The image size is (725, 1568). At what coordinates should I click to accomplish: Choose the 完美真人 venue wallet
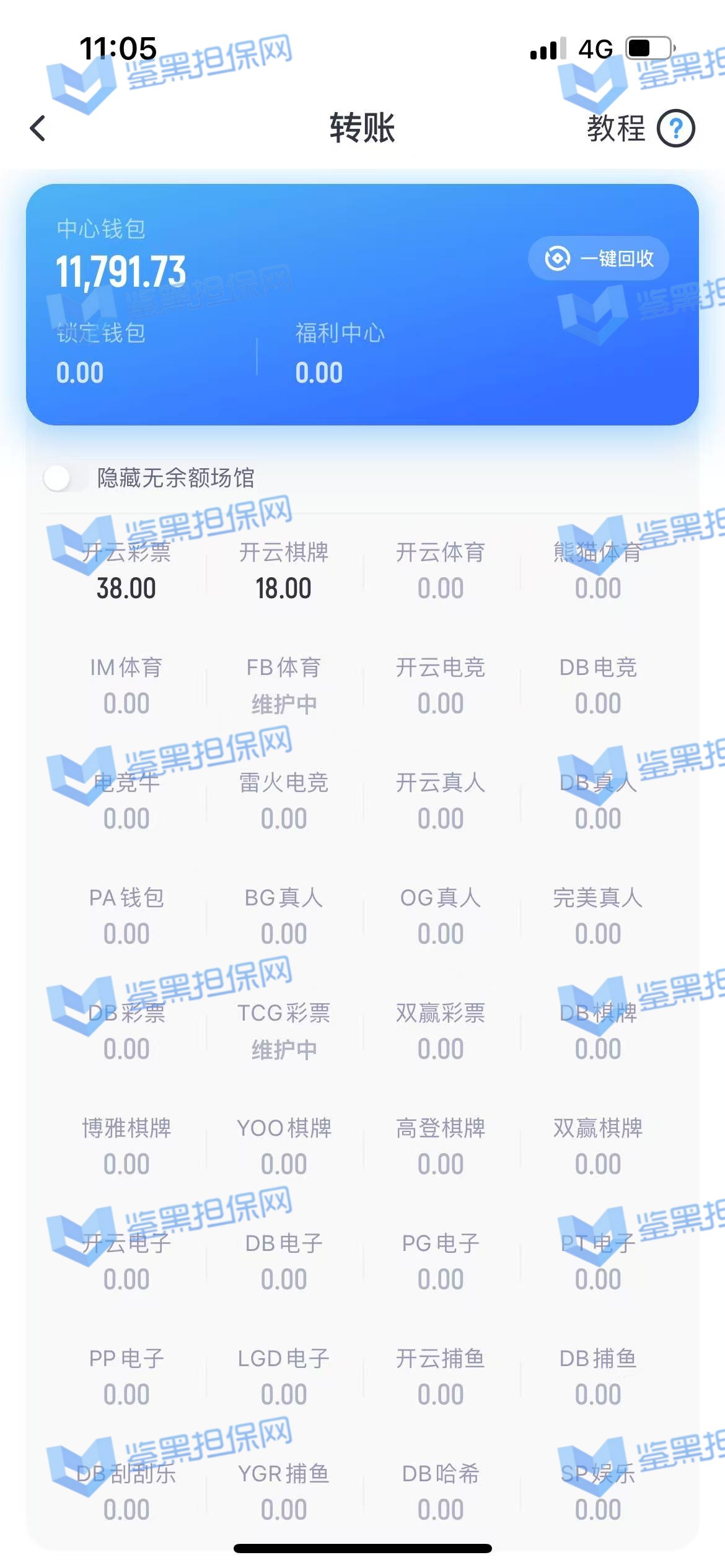(597, 917)
